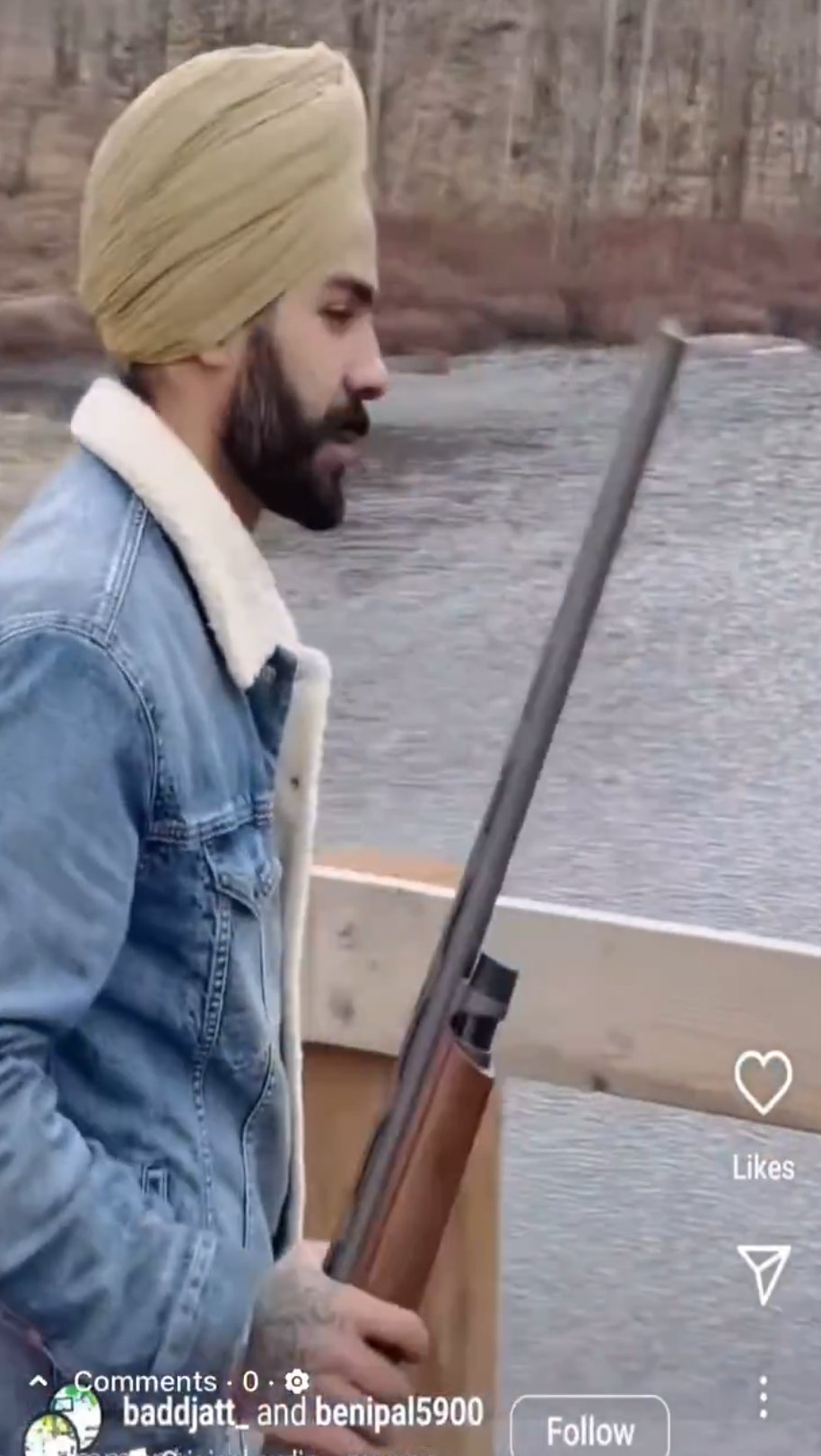The image size is (821, 1456).
Task: Share the reel via paper plane icon
Action: coord(763,1273)
